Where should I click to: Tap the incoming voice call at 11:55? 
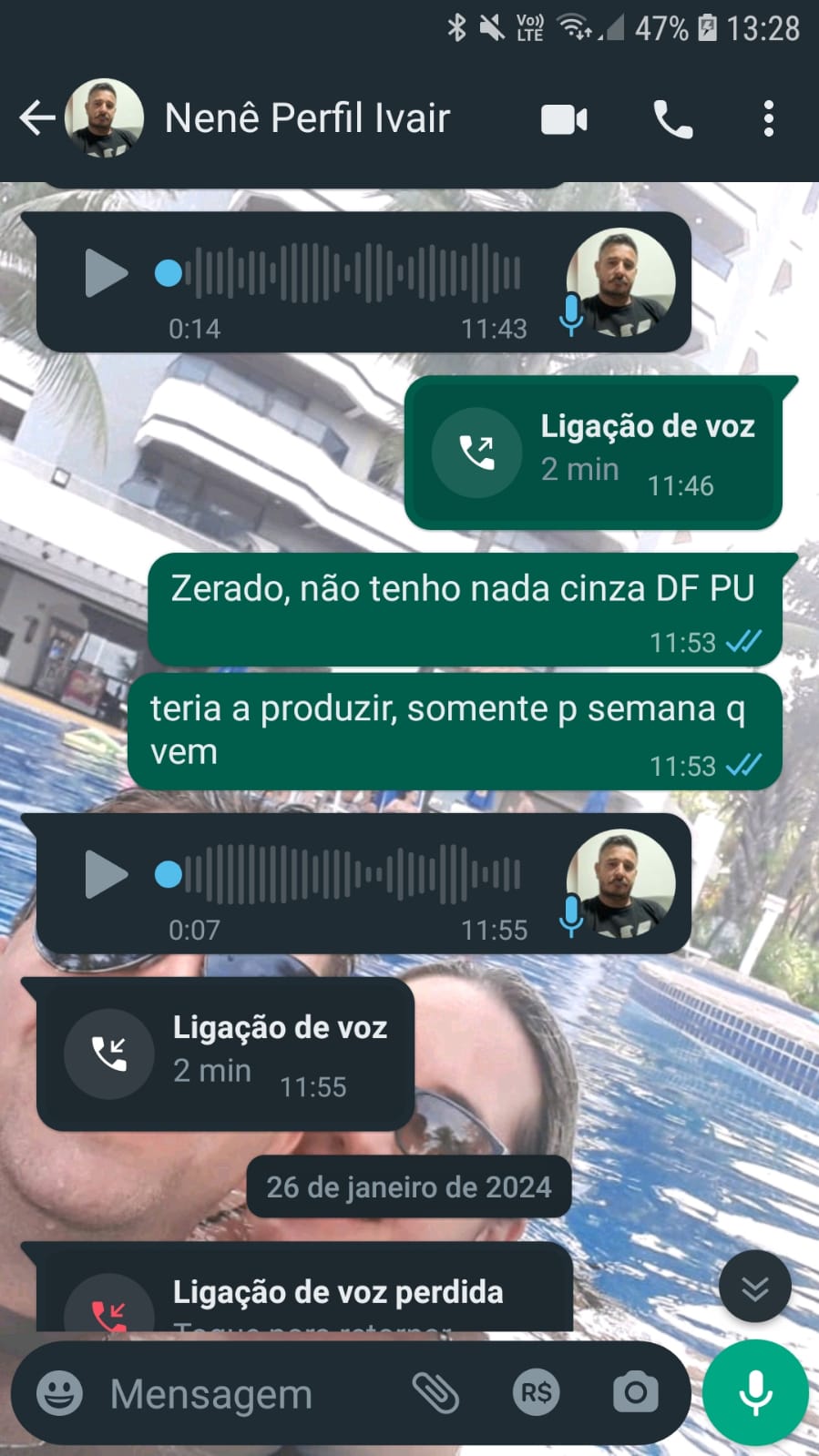pyautogui.click(x=109, y=1054)
